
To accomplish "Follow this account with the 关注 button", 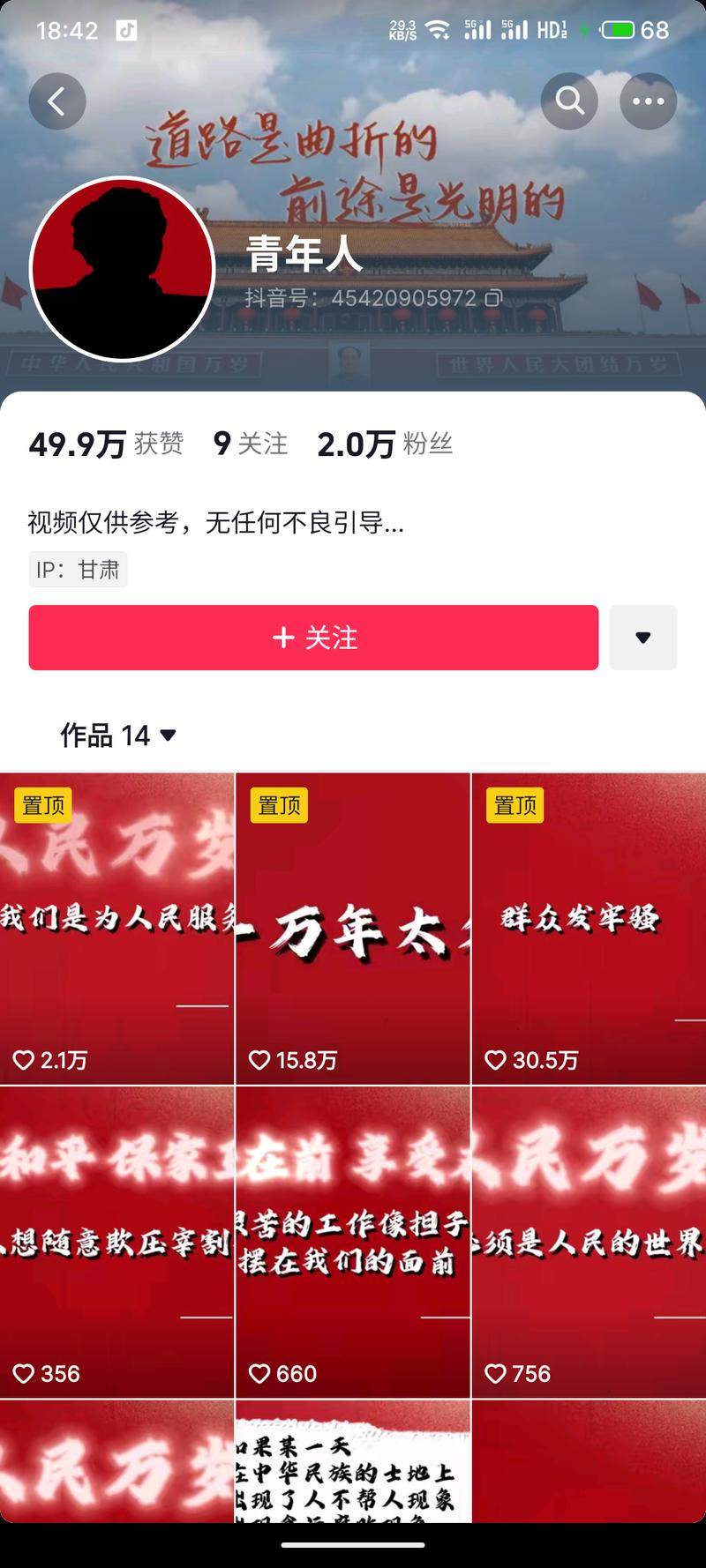I will [313, 638].
